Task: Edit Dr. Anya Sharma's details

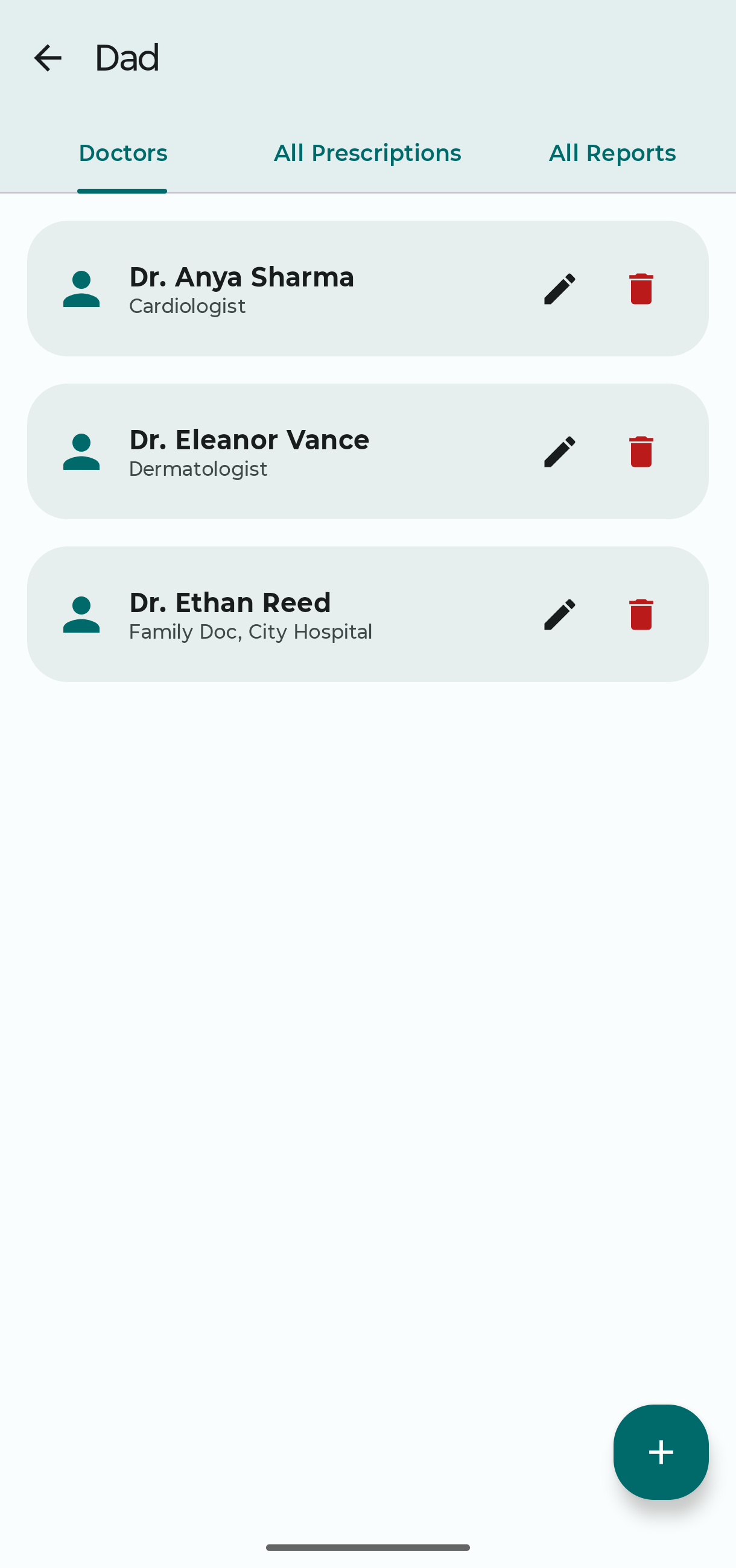Action: [559, 288]
